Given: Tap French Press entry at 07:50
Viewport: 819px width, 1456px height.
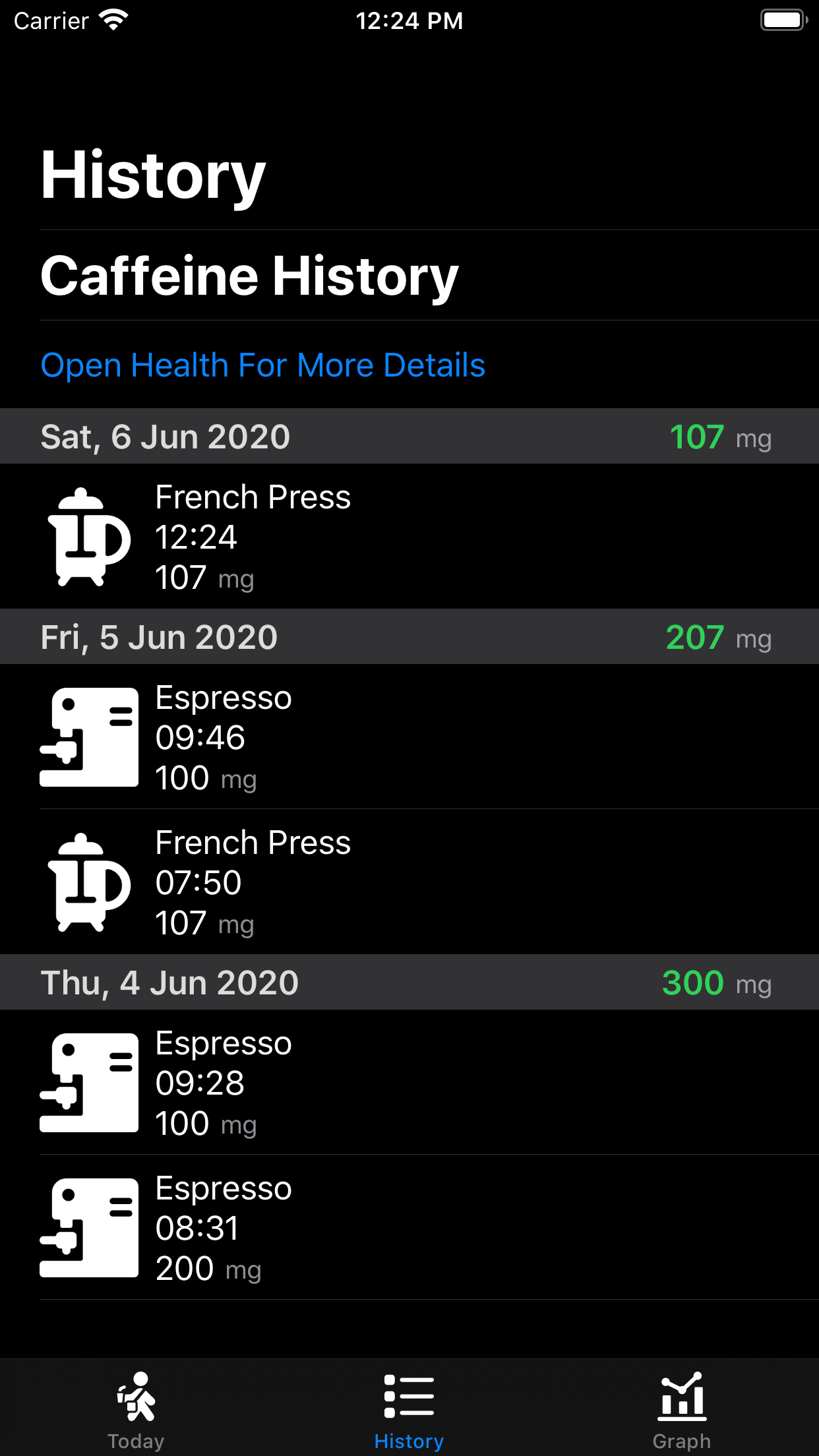Looking at the screenshot, I should pyautogui.click(x=409, y=882).
